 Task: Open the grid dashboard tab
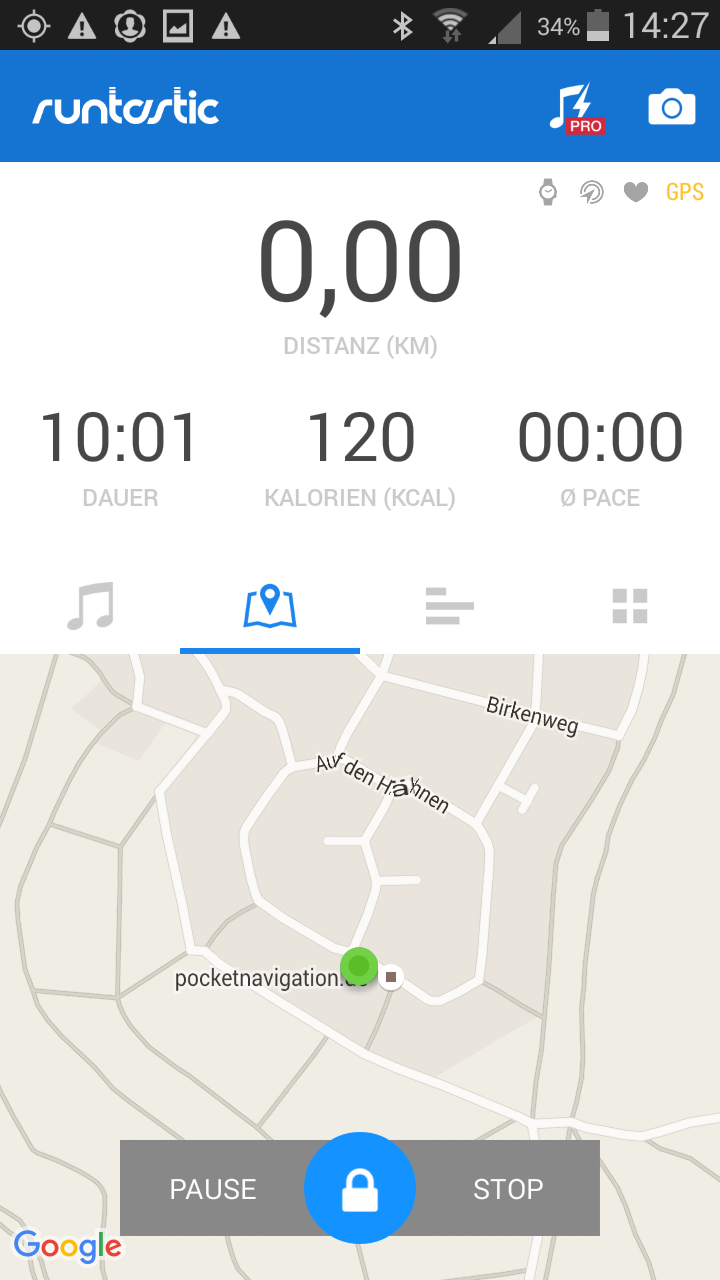pos(630,606)
